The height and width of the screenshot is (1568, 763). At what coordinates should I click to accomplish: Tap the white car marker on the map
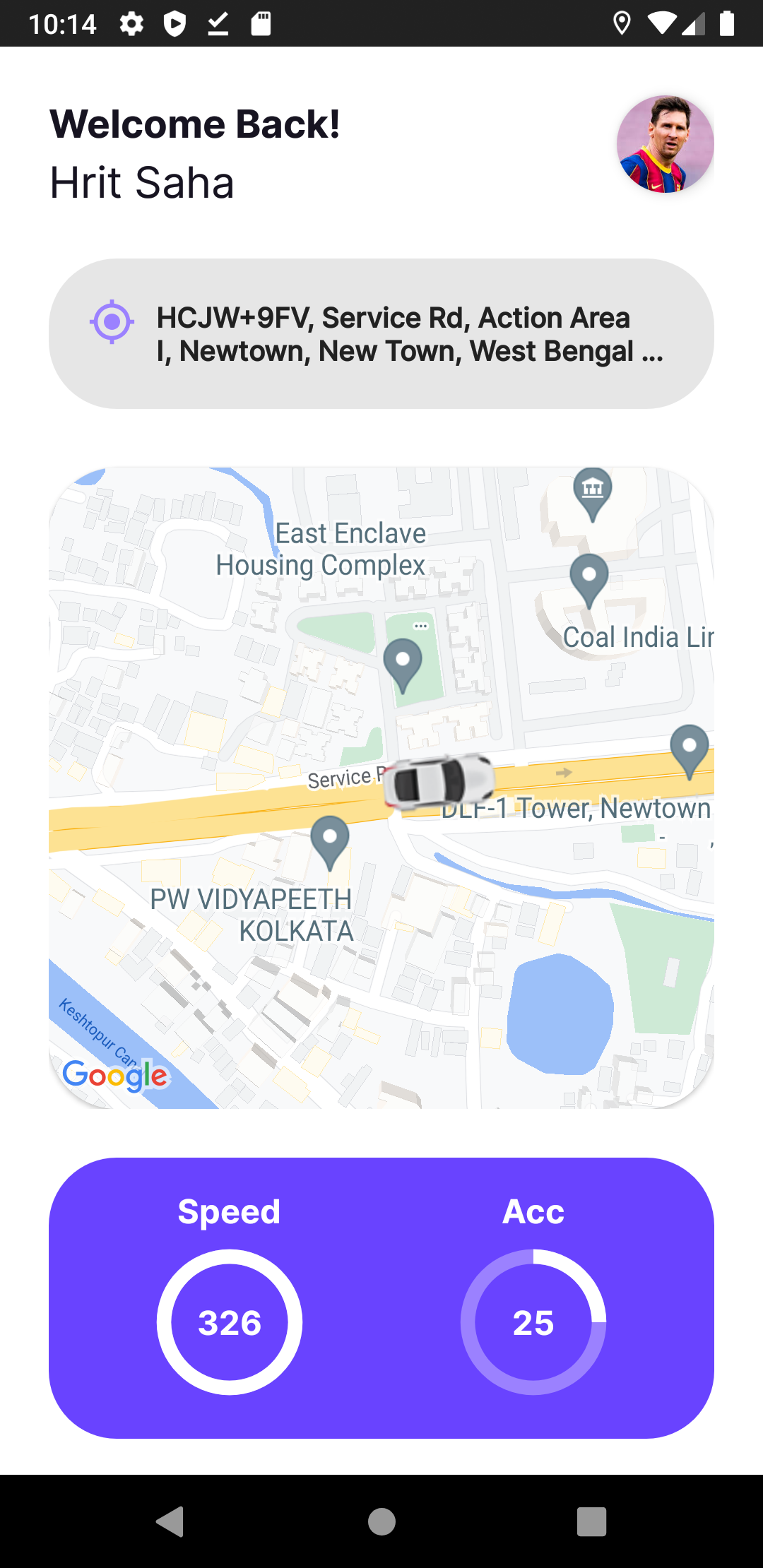(x=439, y=781)
